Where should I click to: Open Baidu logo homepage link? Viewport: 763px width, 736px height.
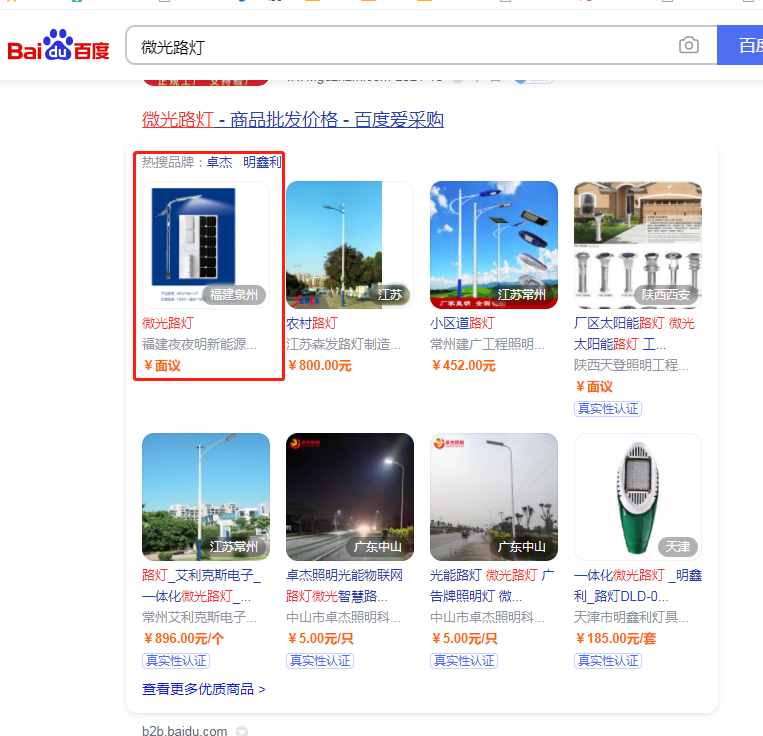58,47
